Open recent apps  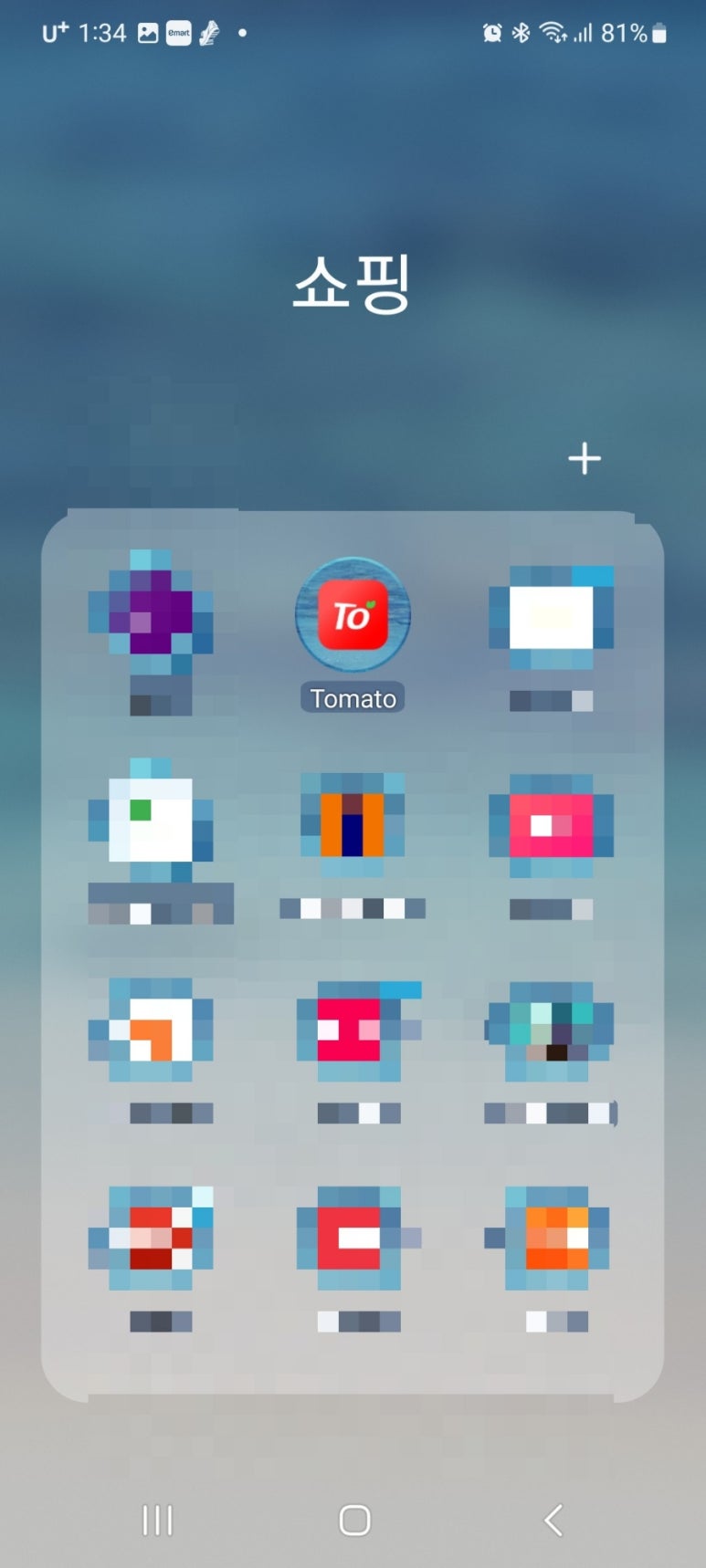click(x=157, y=1520)
